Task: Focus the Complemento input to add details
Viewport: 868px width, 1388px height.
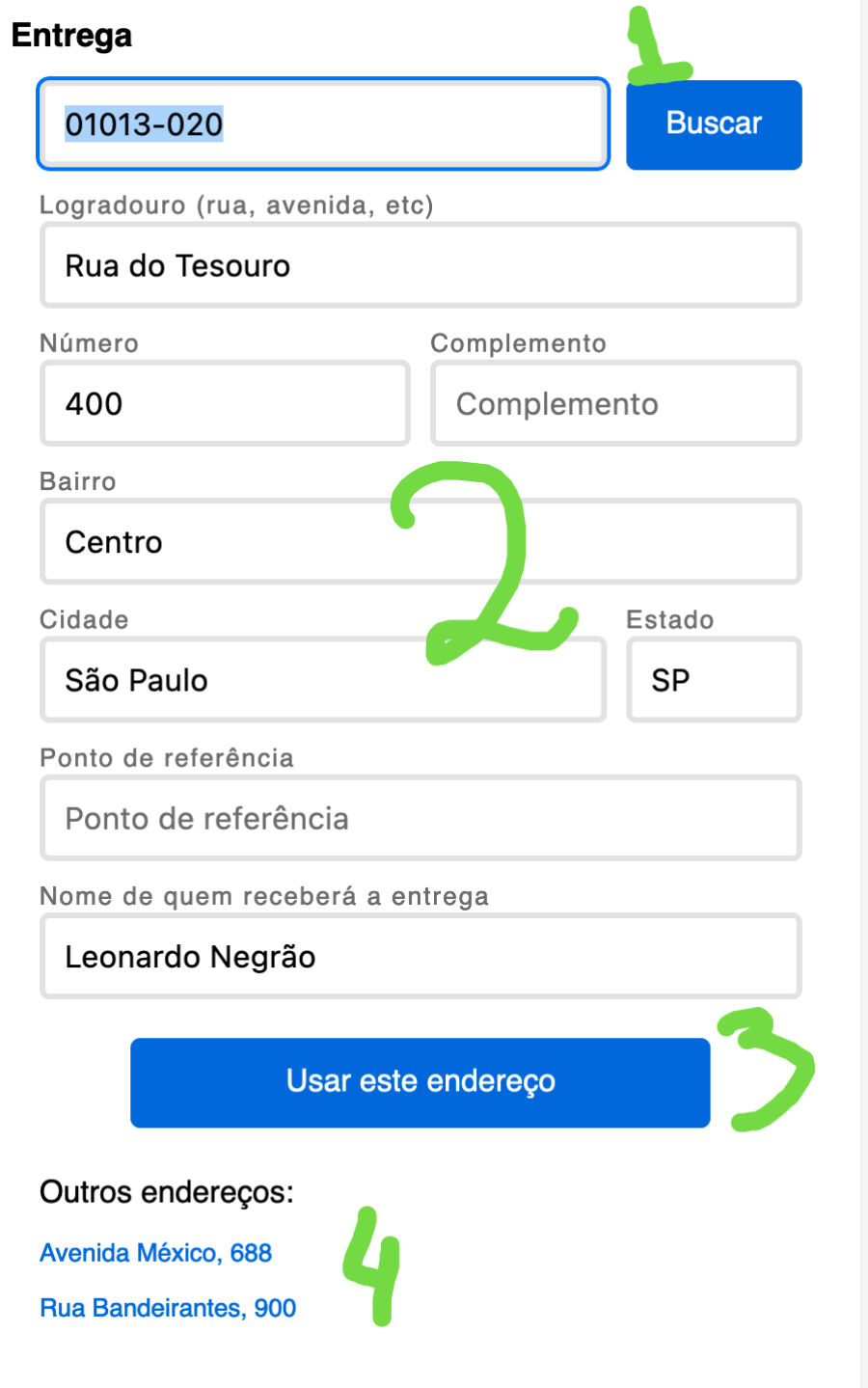Action: point(615,403)
